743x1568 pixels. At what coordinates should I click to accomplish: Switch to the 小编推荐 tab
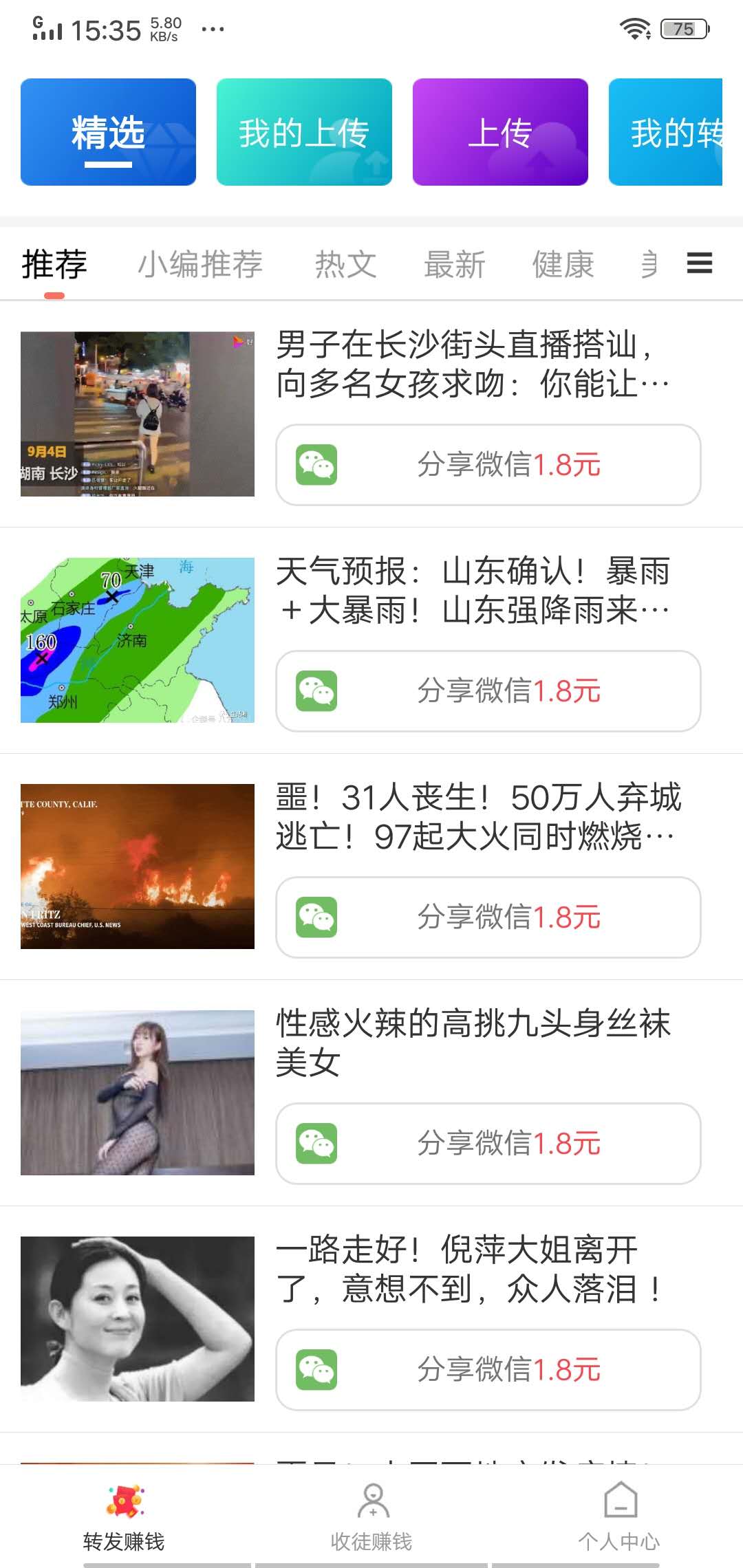click(x=200, y=263)
